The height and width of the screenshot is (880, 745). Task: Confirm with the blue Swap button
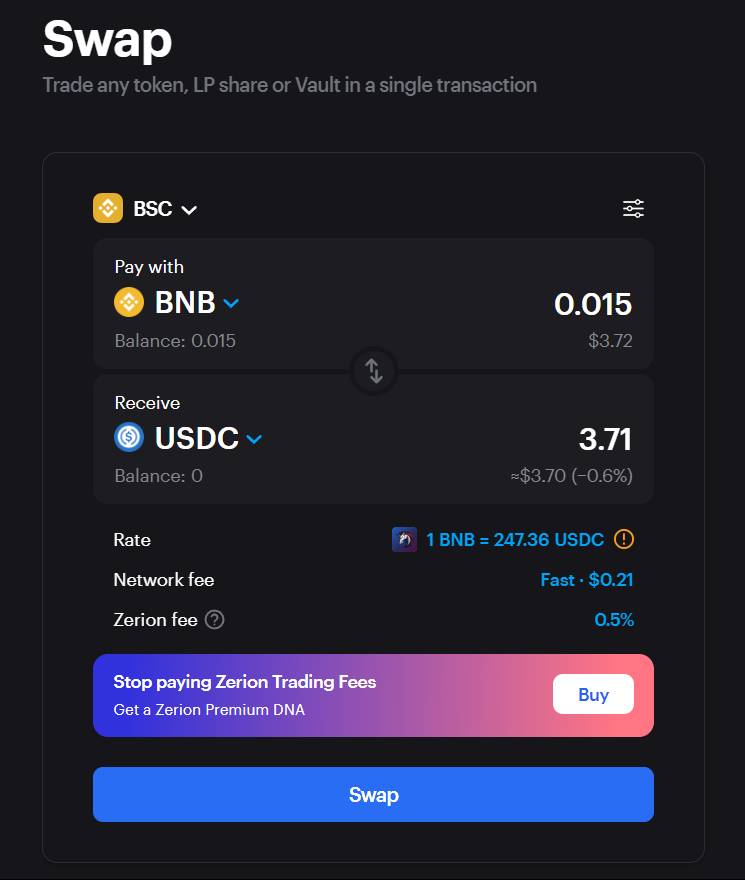(373, 795)
